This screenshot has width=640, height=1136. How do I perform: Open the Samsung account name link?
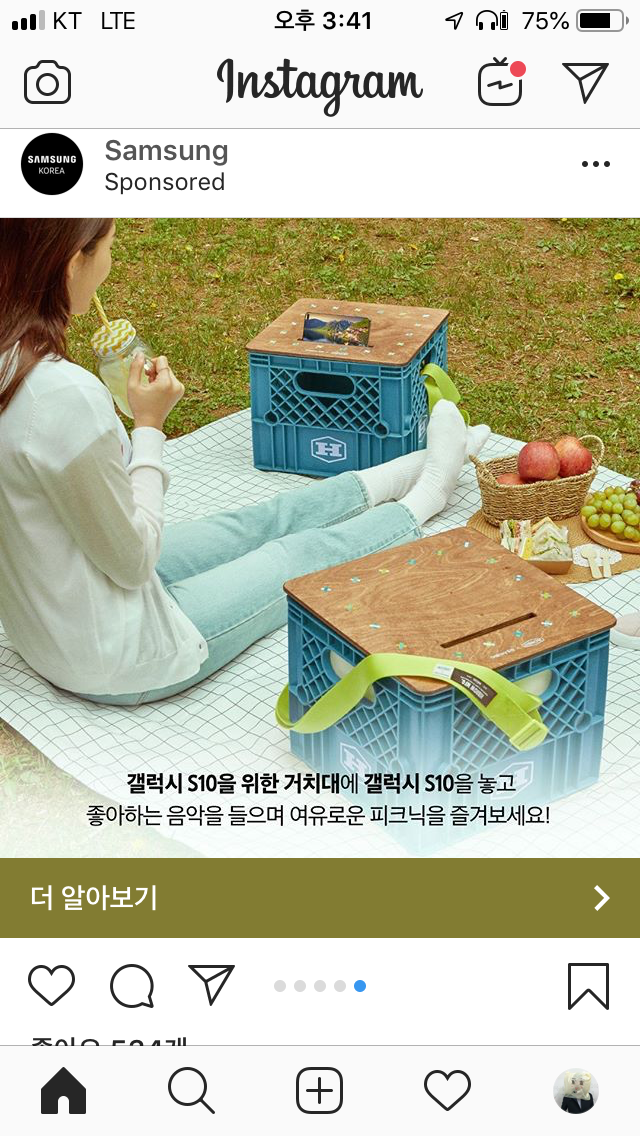166,151
